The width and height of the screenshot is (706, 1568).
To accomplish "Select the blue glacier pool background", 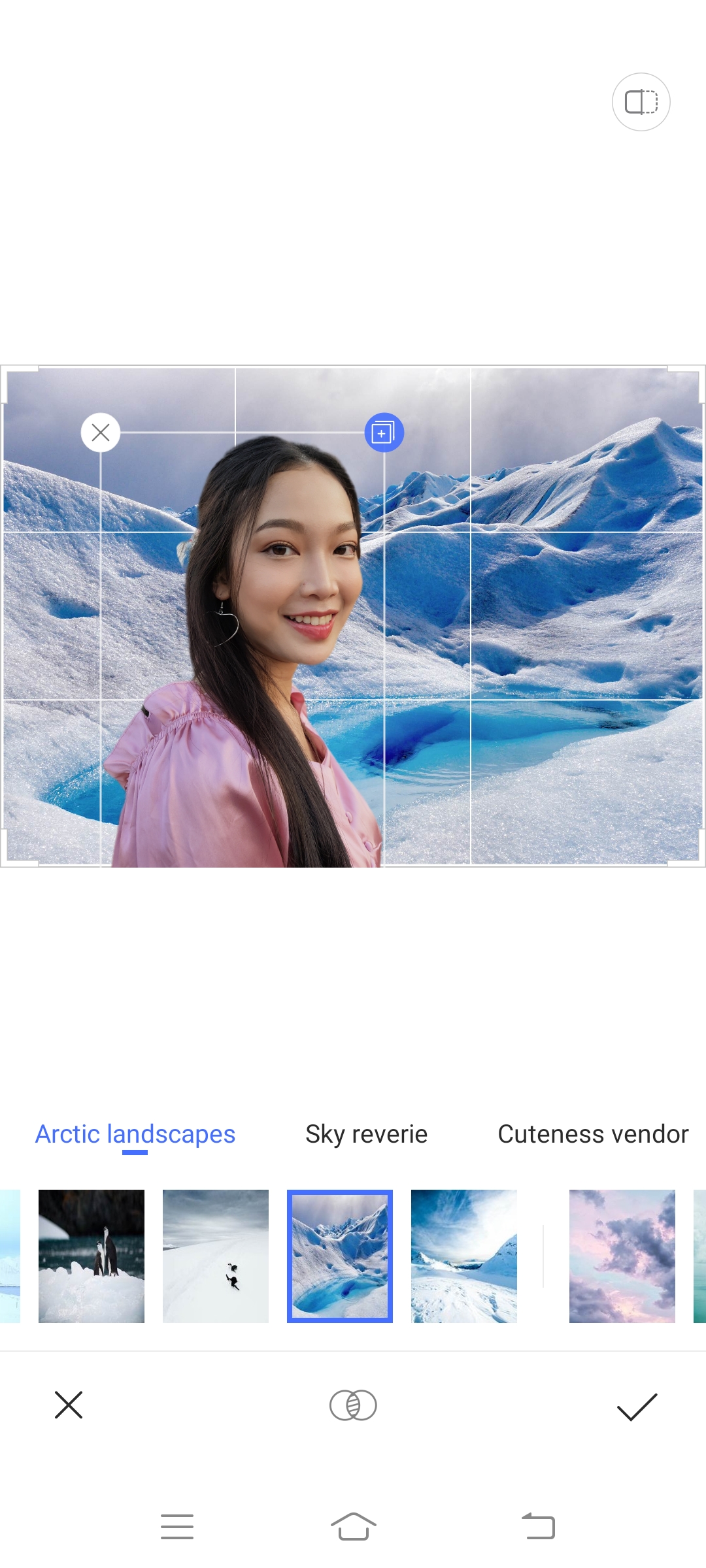I will click(x=340, y=1256).
